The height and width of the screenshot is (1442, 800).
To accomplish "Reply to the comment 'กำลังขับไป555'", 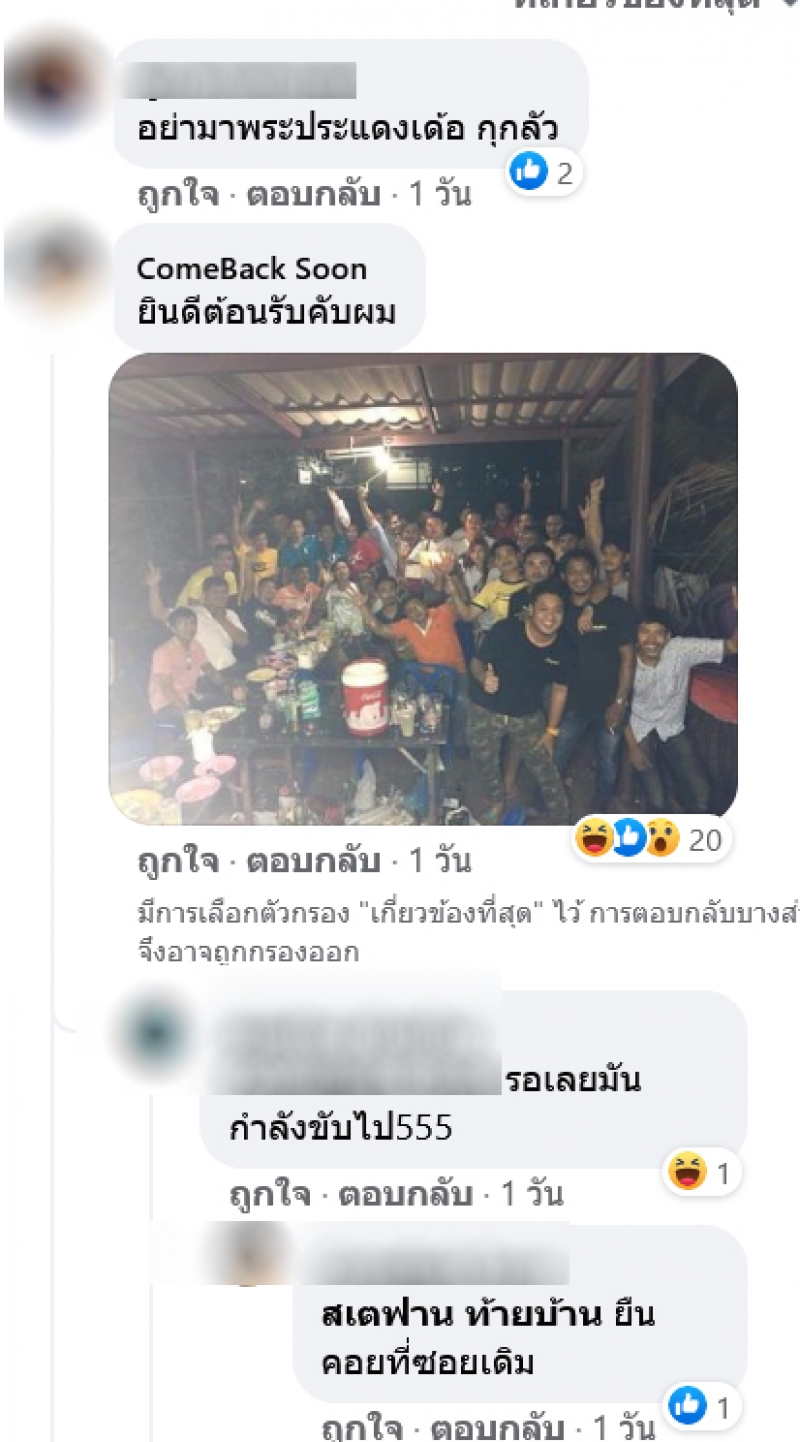I will pyautogui.click(x=405, y=1194).
